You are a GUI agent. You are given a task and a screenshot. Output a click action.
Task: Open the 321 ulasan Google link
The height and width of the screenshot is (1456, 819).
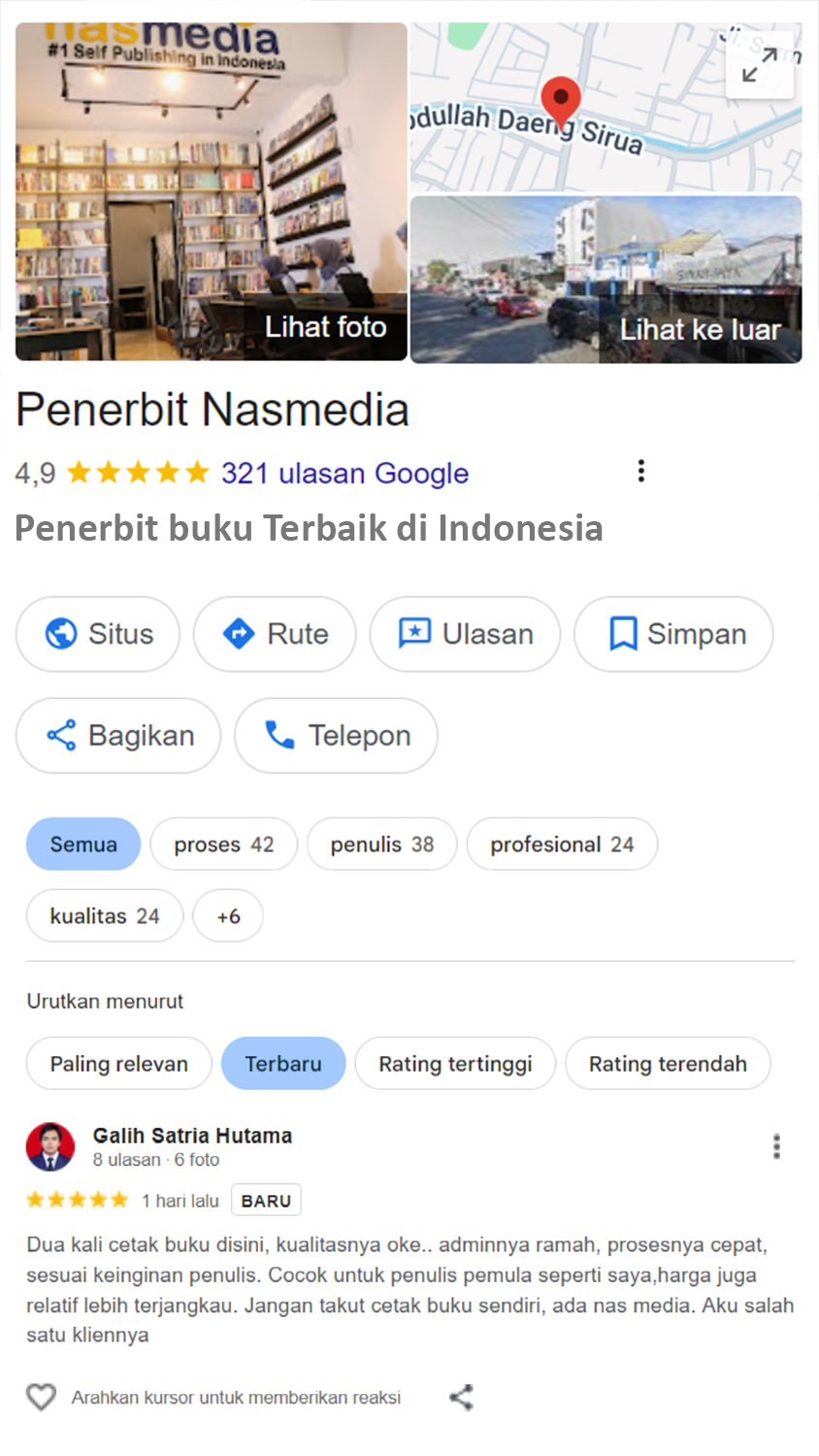pos(344,473)
